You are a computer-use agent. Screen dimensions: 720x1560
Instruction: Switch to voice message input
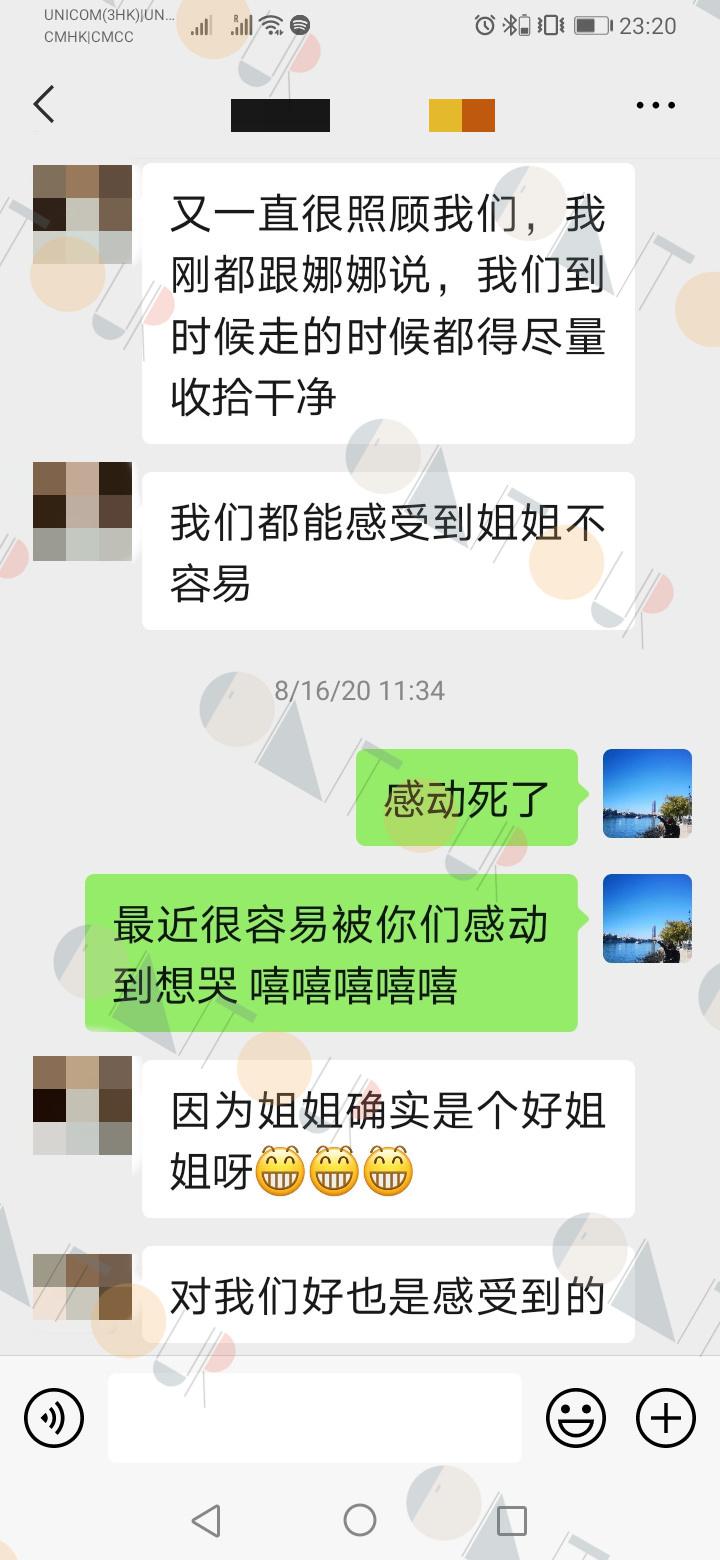click(54, 1418)
